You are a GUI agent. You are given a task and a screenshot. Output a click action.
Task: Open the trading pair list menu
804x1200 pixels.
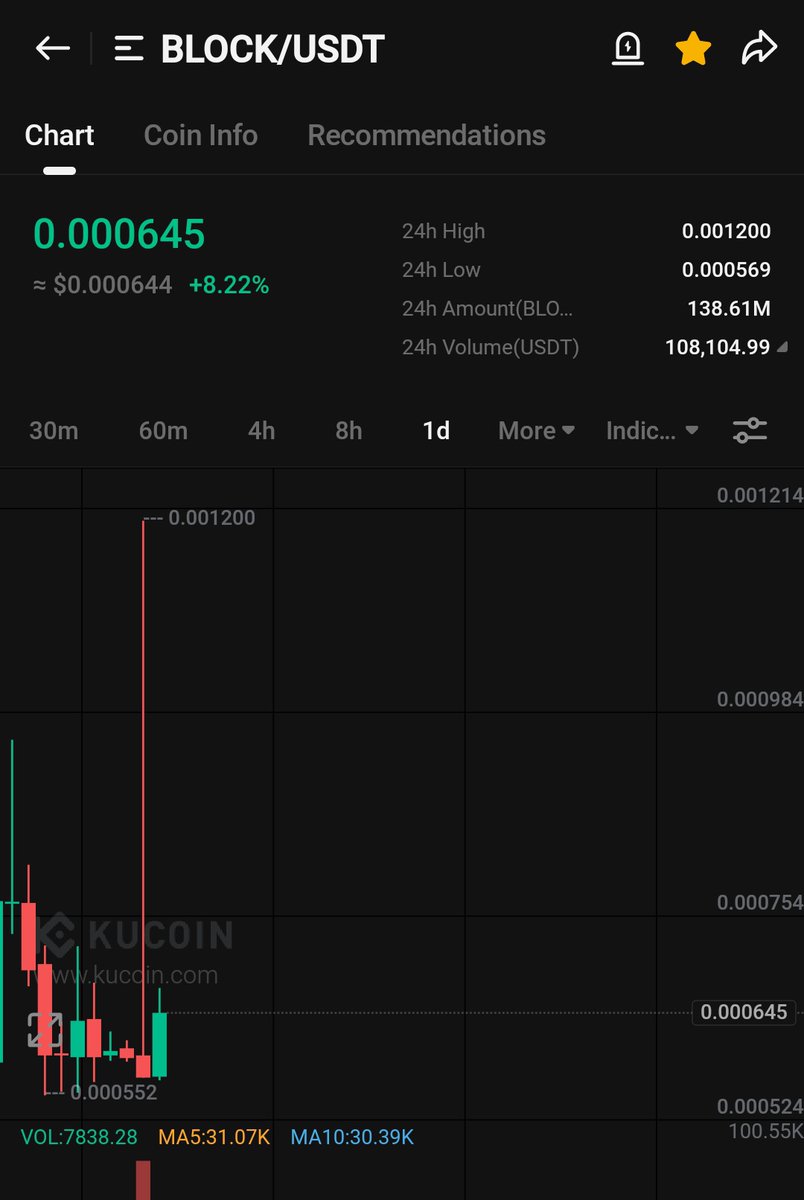coord(129,49)
